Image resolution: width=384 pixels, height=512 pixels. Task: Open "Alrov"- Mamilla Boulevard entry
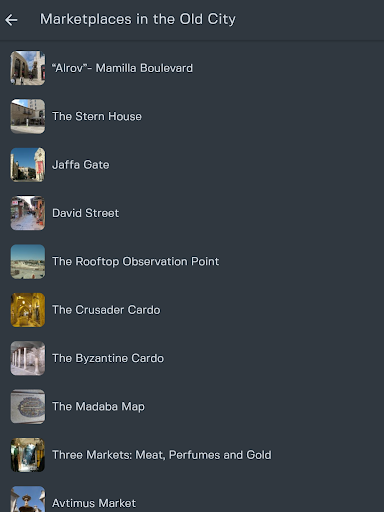(x=192, y=68)
